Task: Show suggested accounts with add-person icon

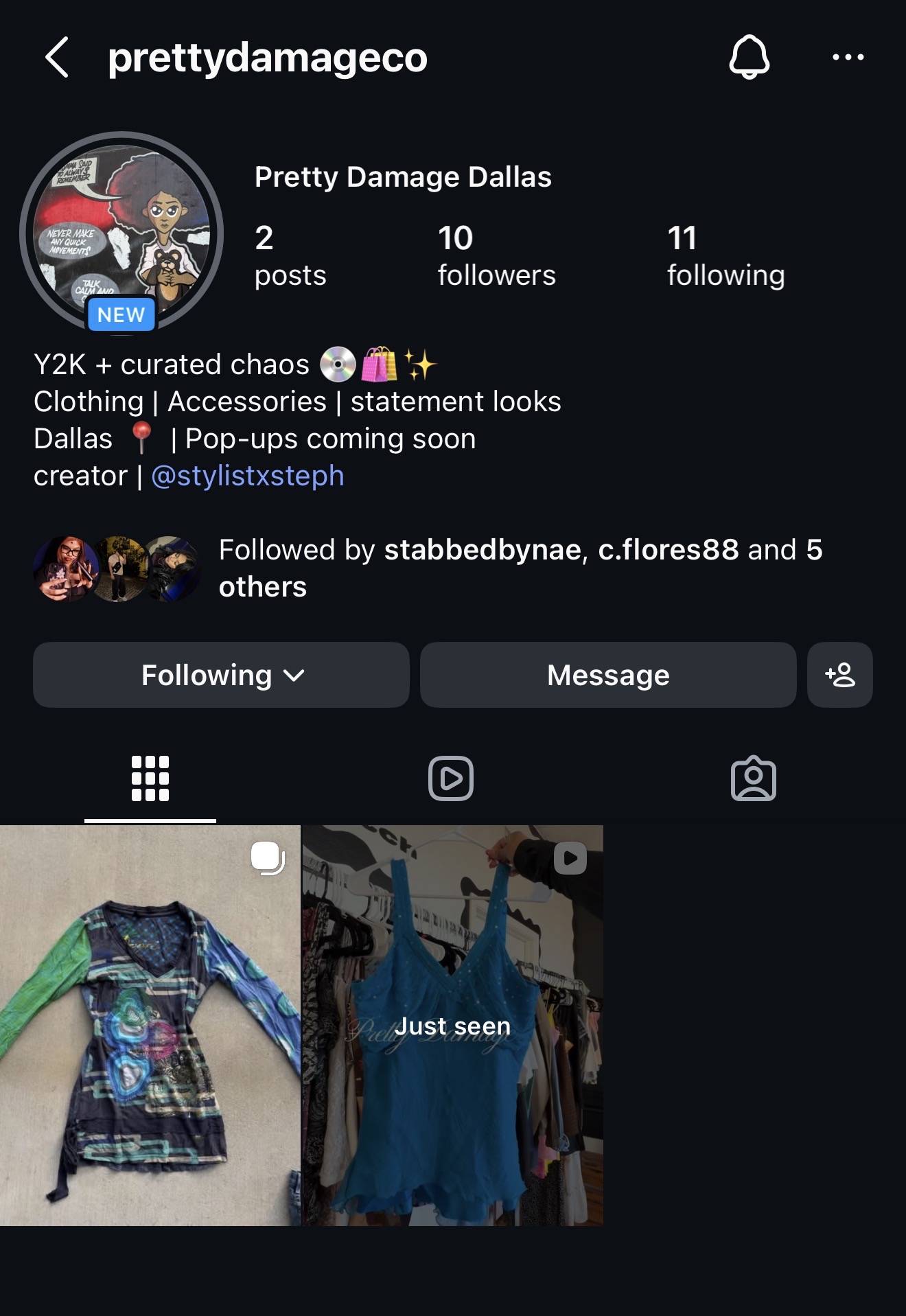Action: (839, 675)
